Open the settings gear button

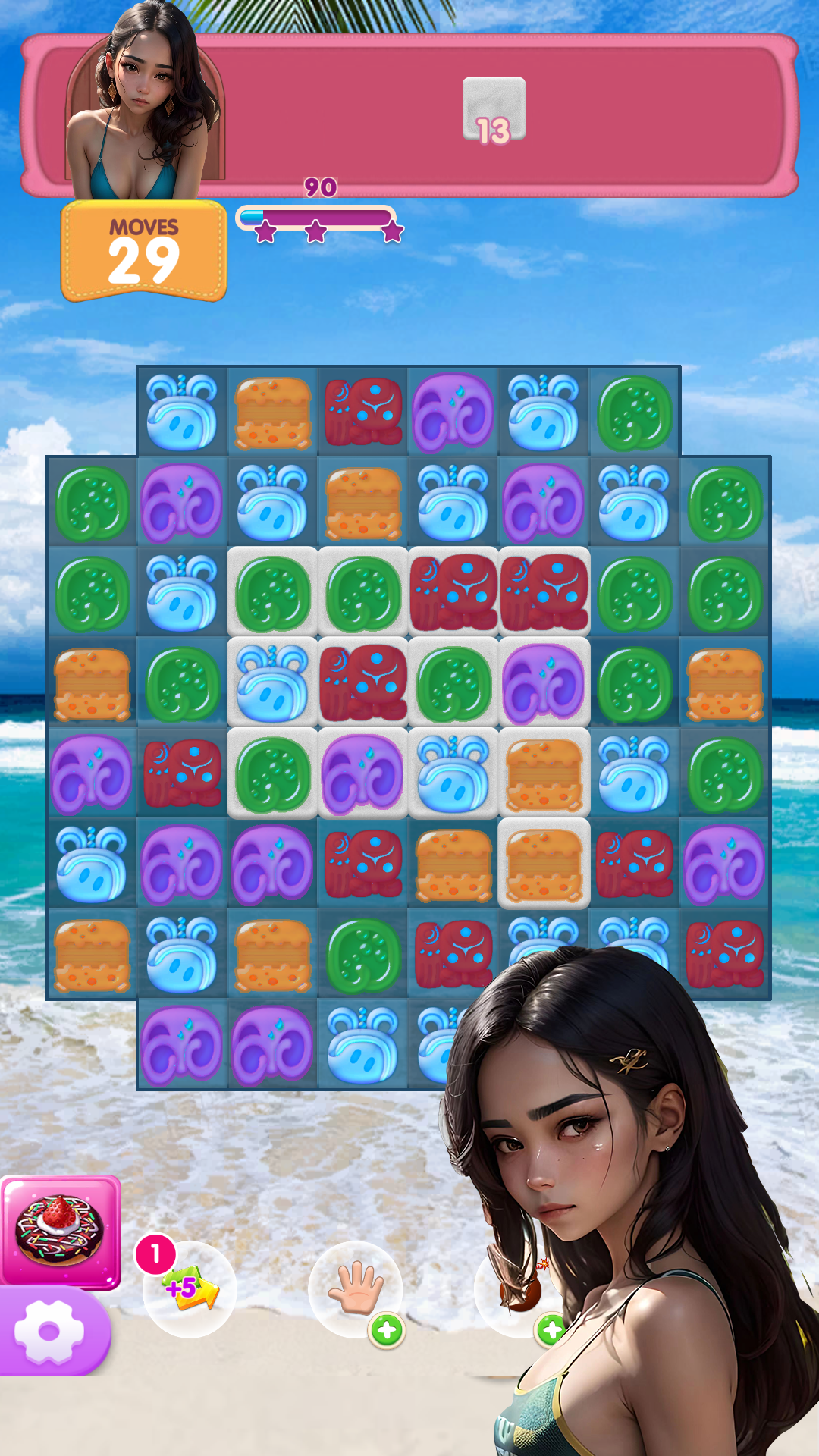49,1331
